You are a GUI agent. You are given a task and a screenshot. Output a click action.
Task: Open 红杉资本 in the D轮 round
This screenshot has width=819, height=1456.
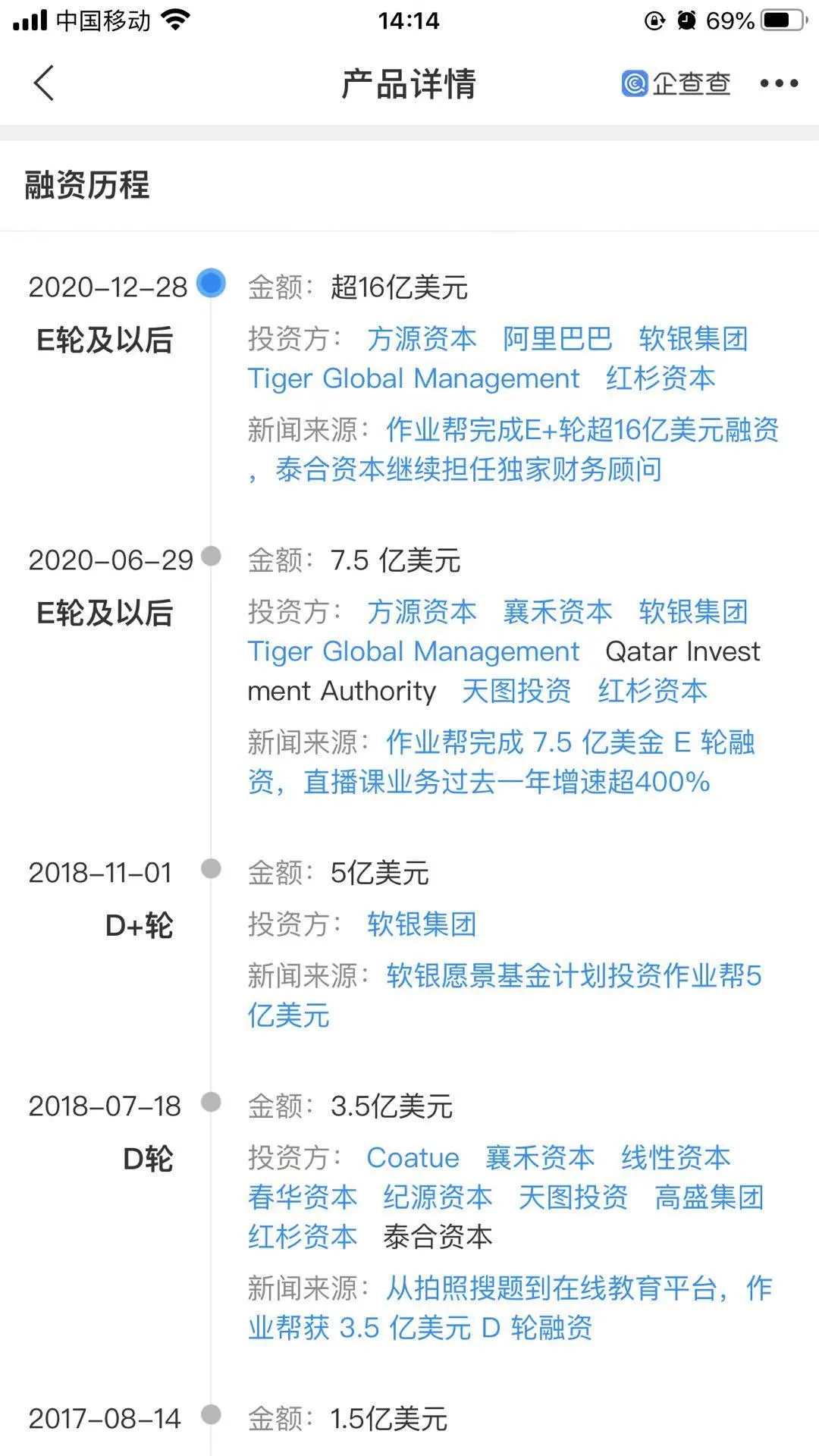tap(302, 1236)
